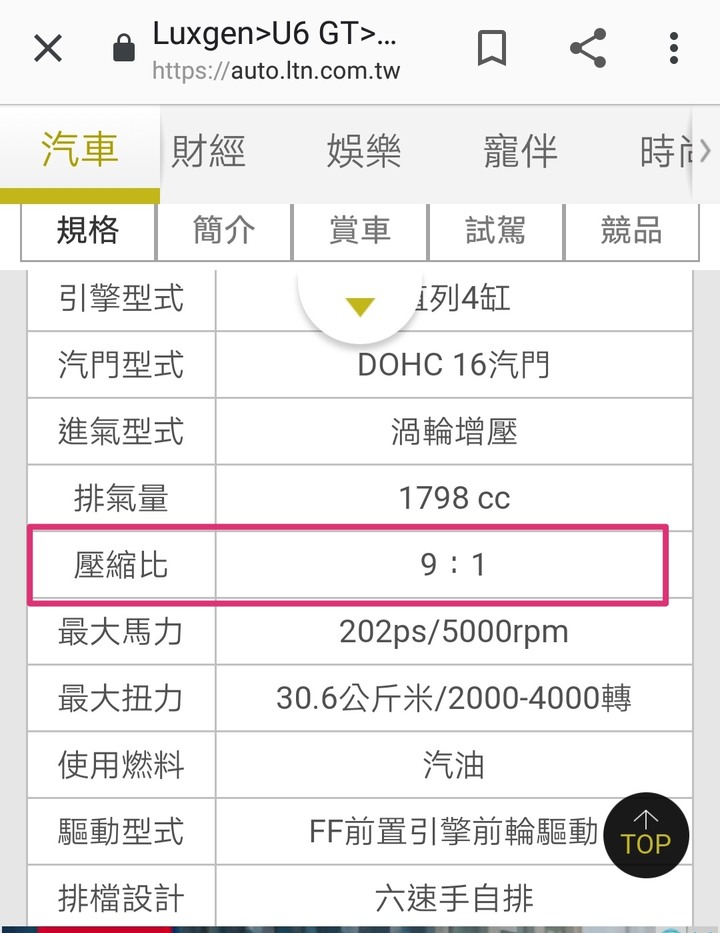Open the 寵伴 section
Viewport: 720px width, 933px height.
pos(520,152)
